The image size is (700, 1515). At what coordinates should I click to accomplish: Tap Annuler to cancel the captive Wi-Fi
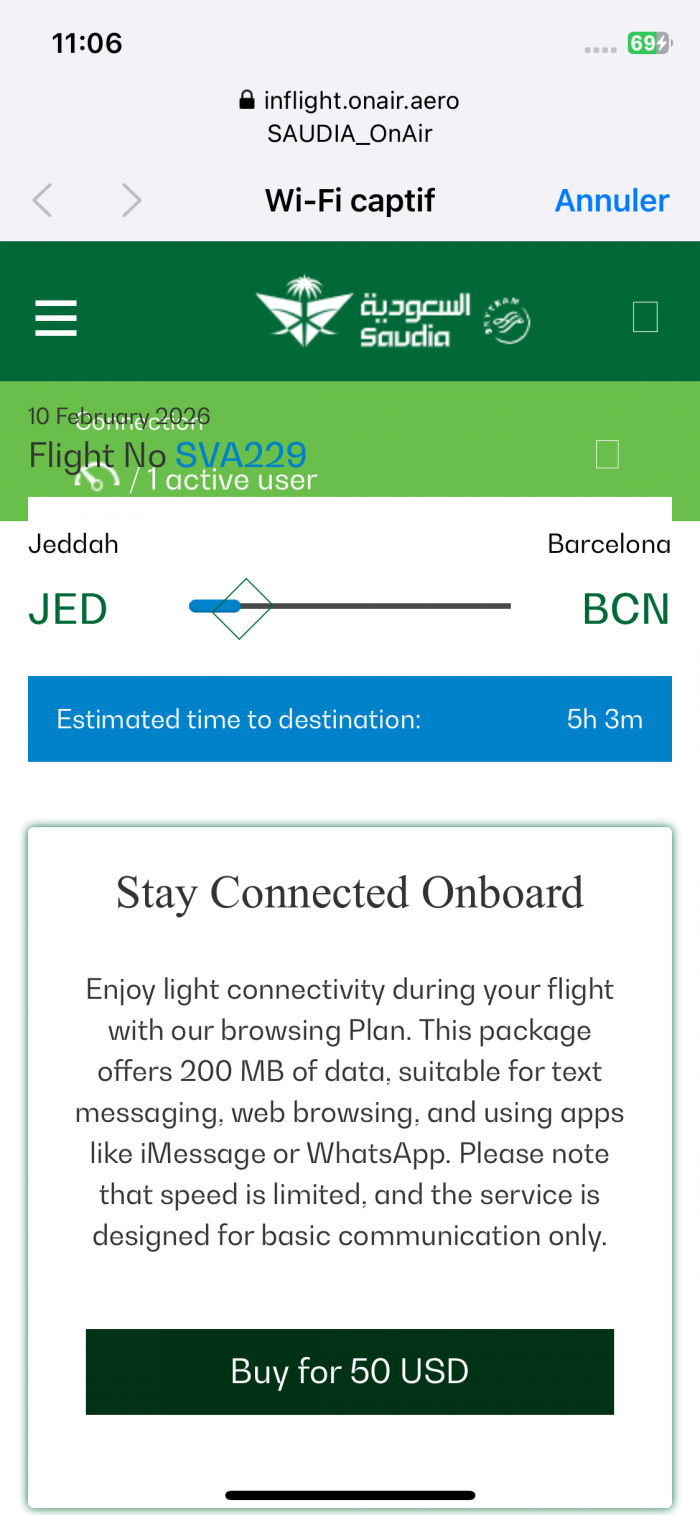(x=611, y=200)
